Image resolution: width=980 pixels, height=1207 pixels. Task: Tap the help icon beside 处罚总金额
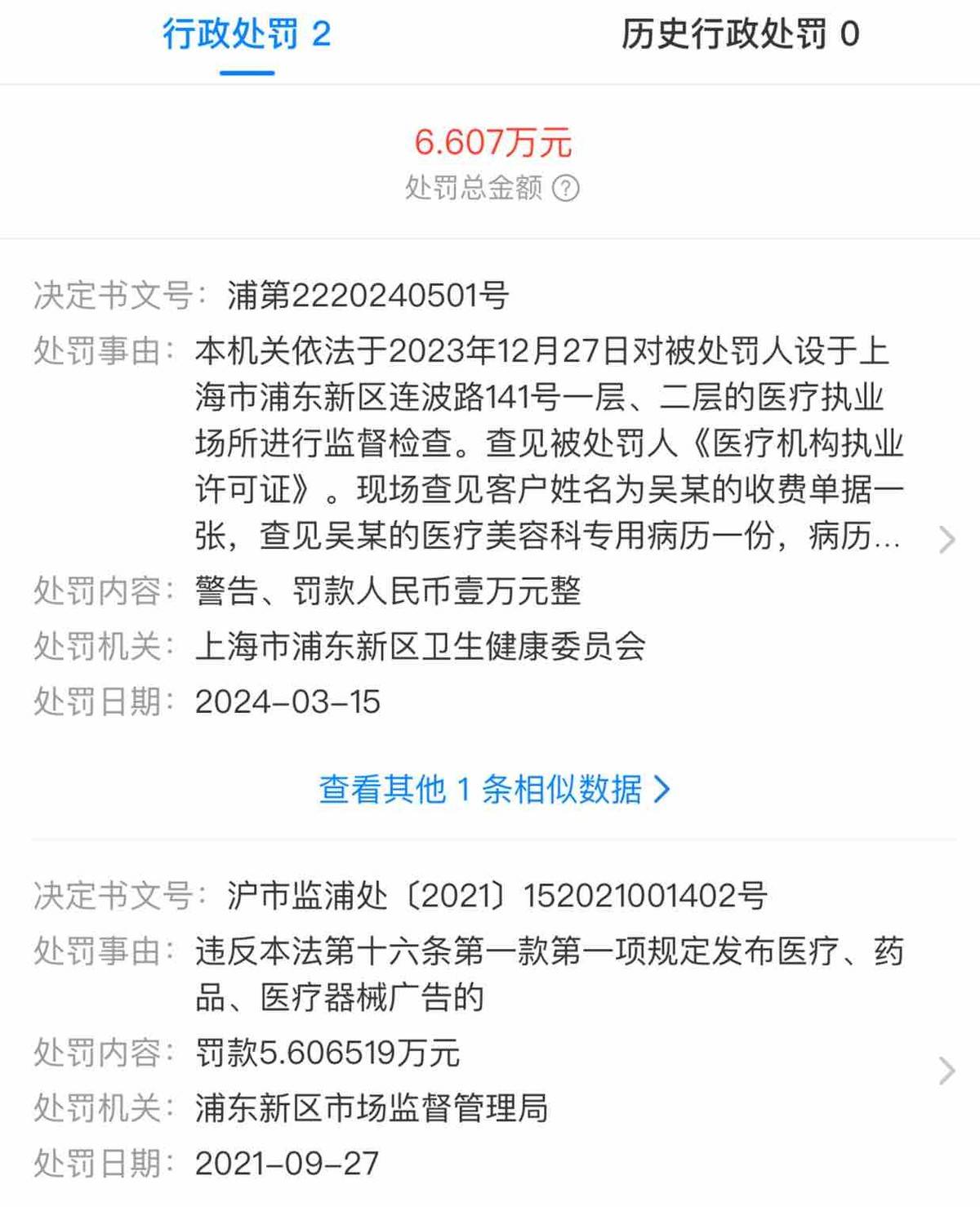pos(565,189)
